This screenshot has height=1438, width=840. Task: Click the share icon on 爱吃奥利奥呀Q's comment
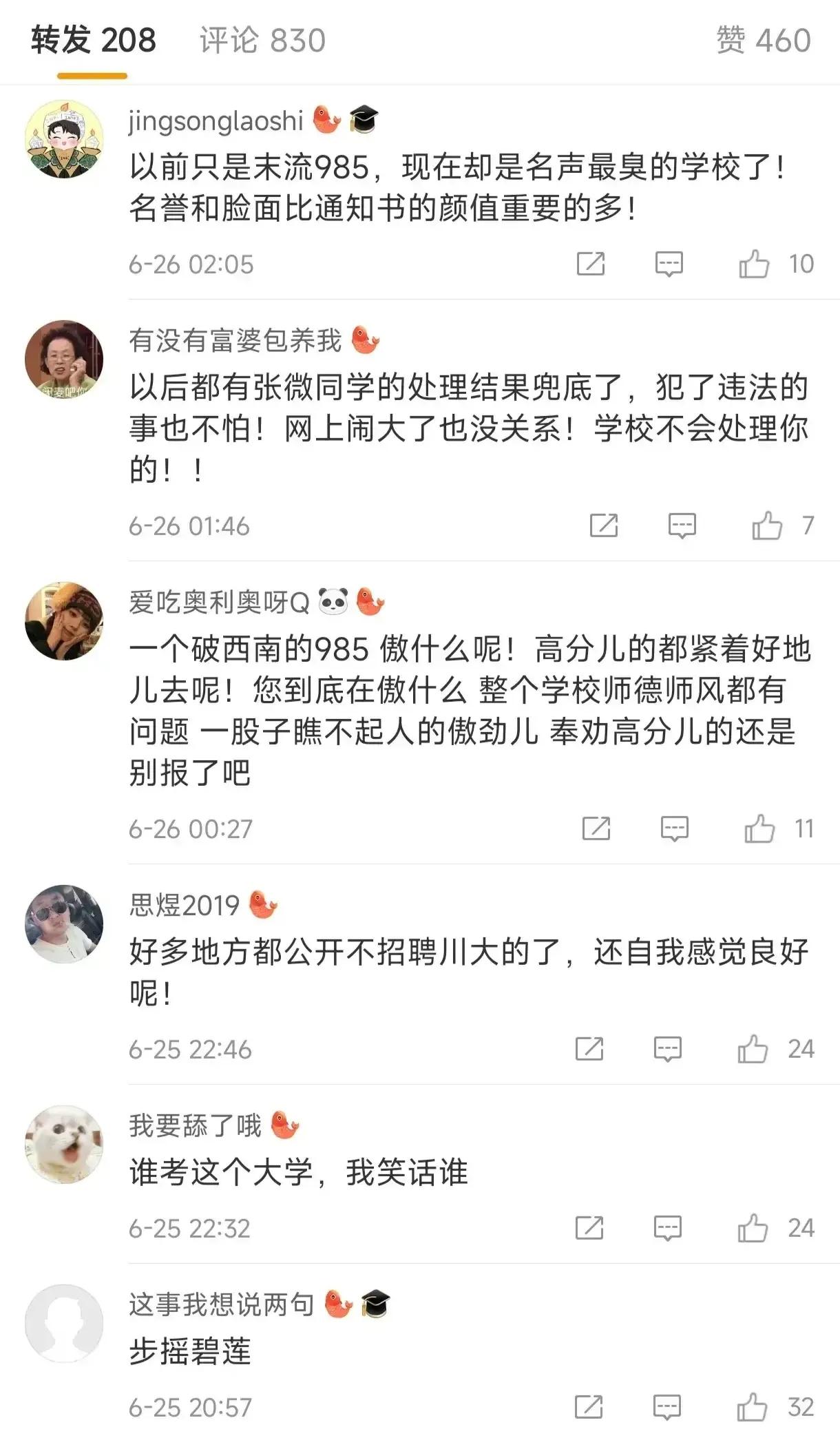596,830
